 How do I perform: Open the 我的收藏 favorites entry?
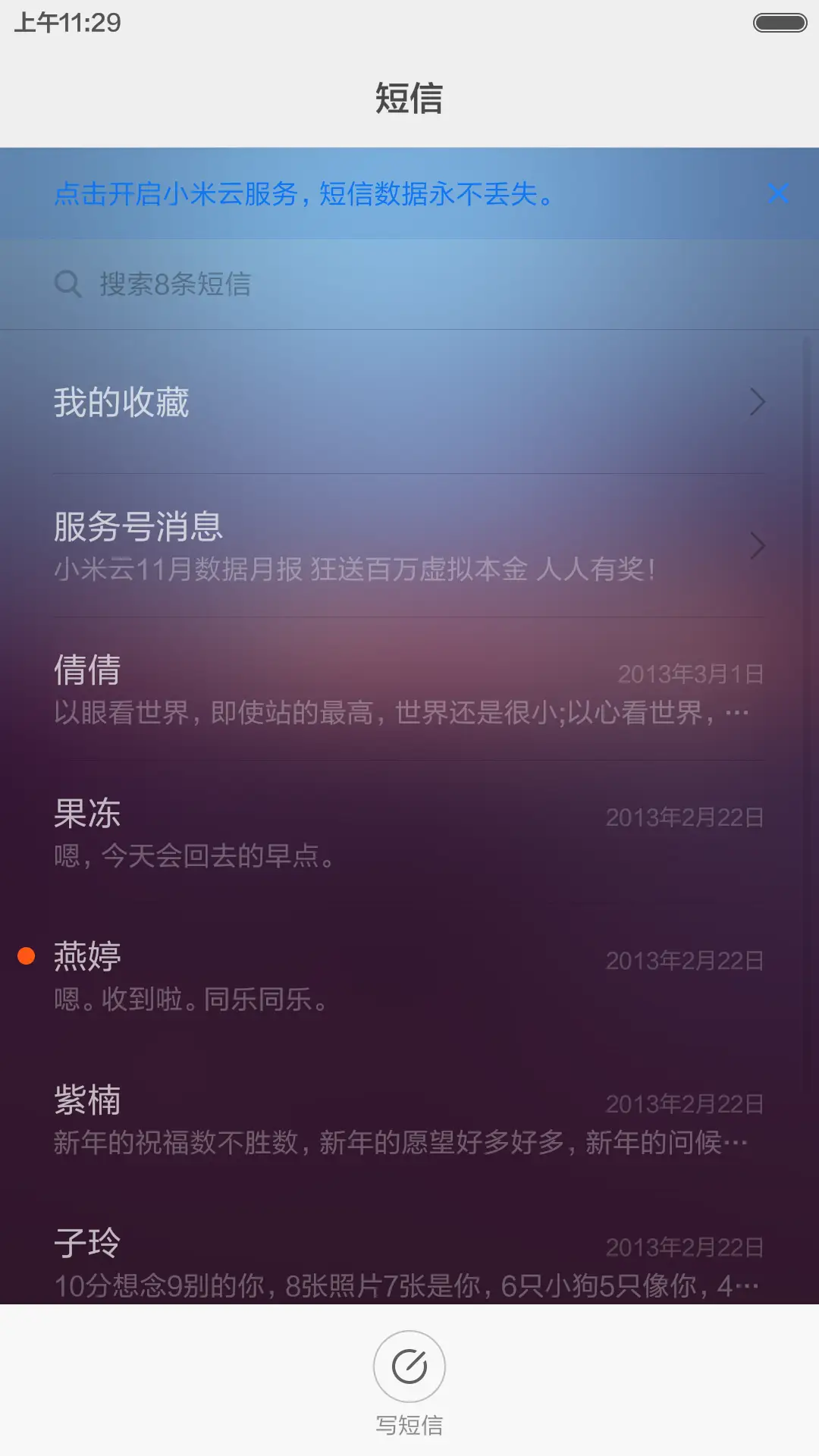(303, 403)
